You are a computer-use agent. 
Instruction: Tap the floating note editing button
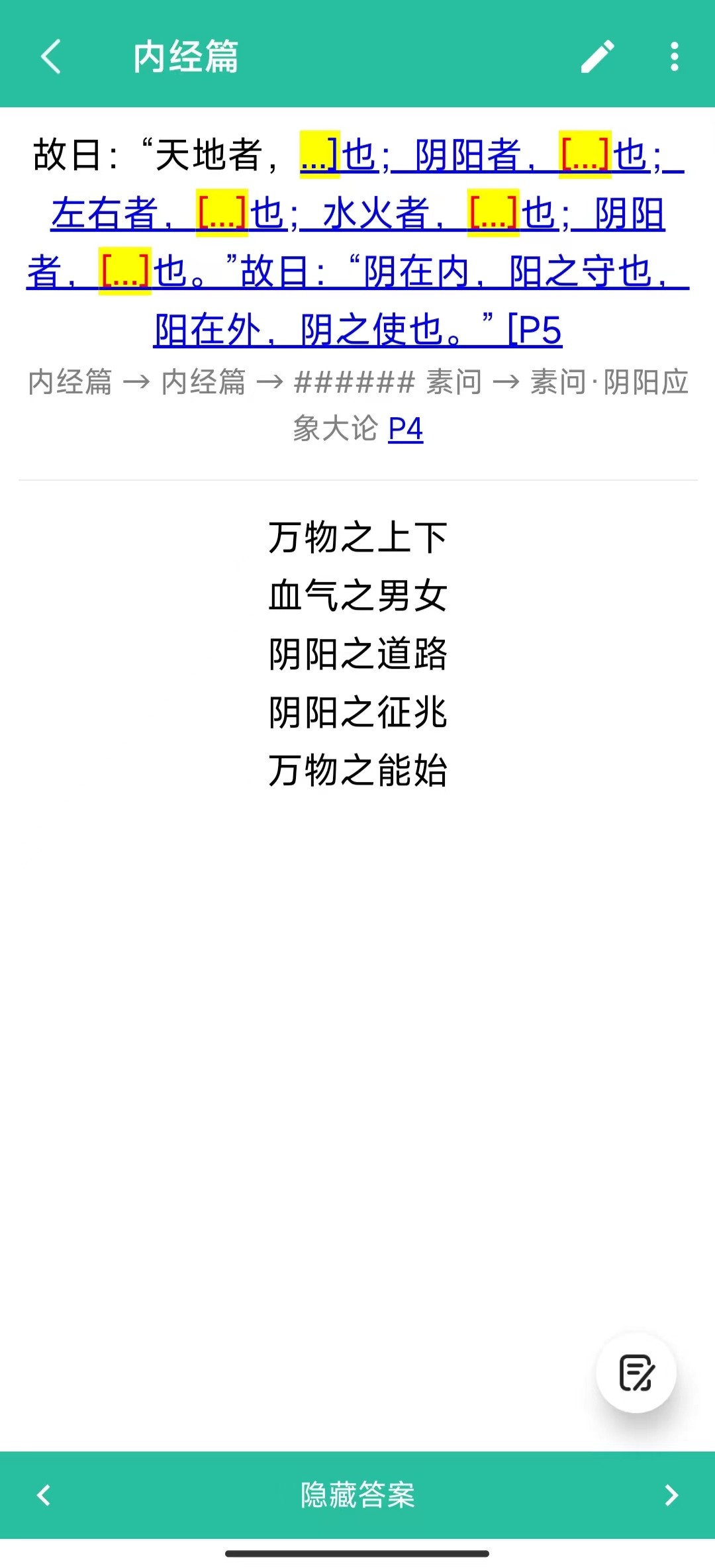(636, 1373)
